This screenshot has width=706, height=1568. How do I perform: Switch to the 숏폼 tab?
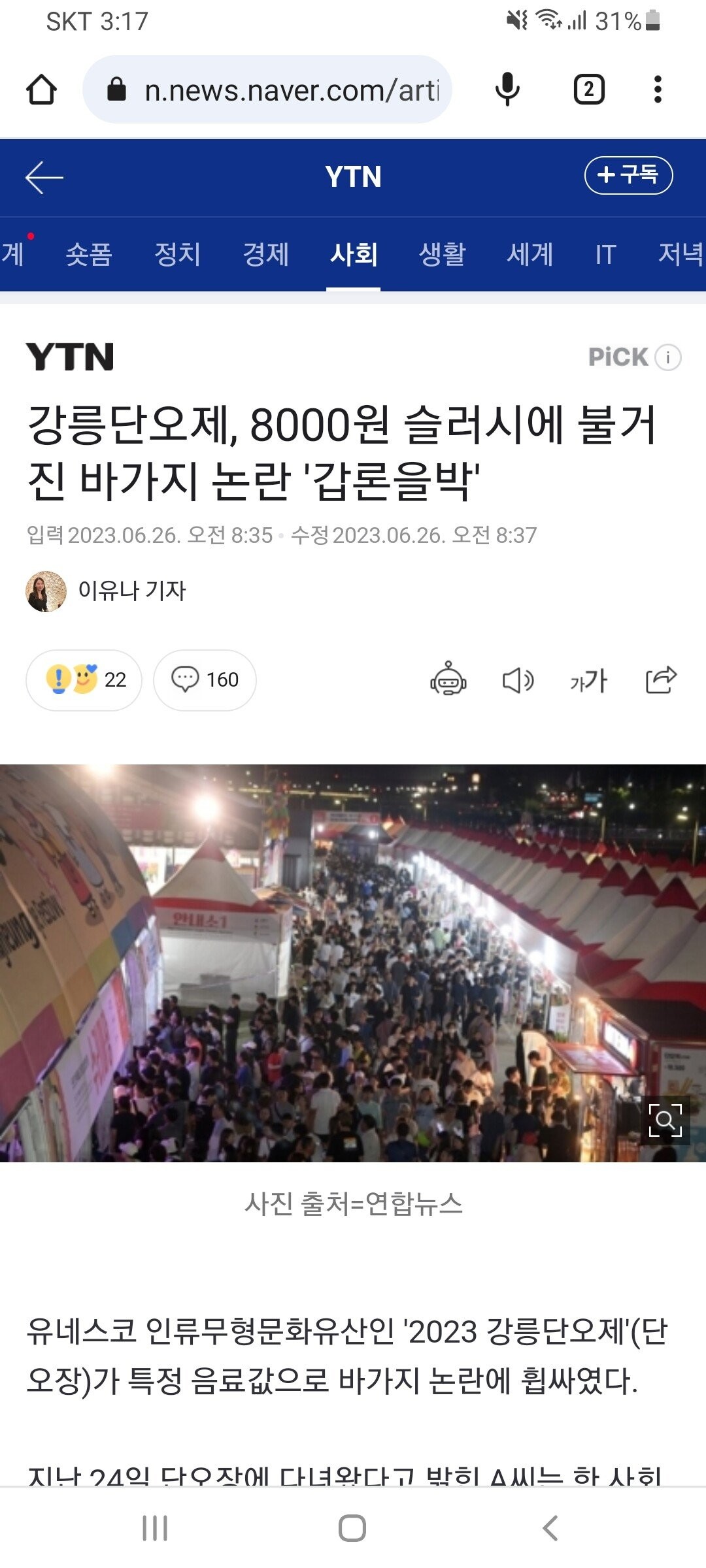click(x=89, y=254)
